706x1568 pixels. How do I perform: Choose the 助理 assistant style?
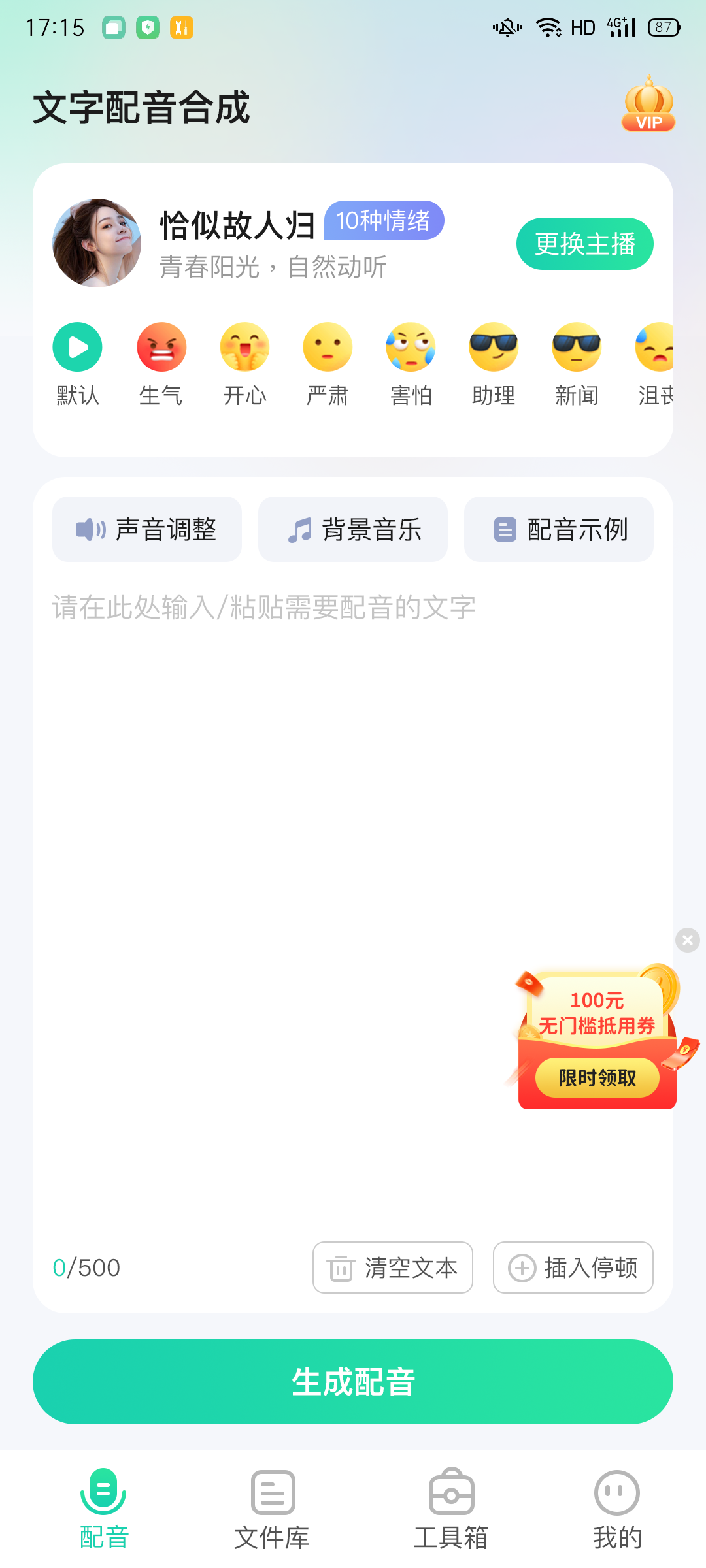pos(494,347)
